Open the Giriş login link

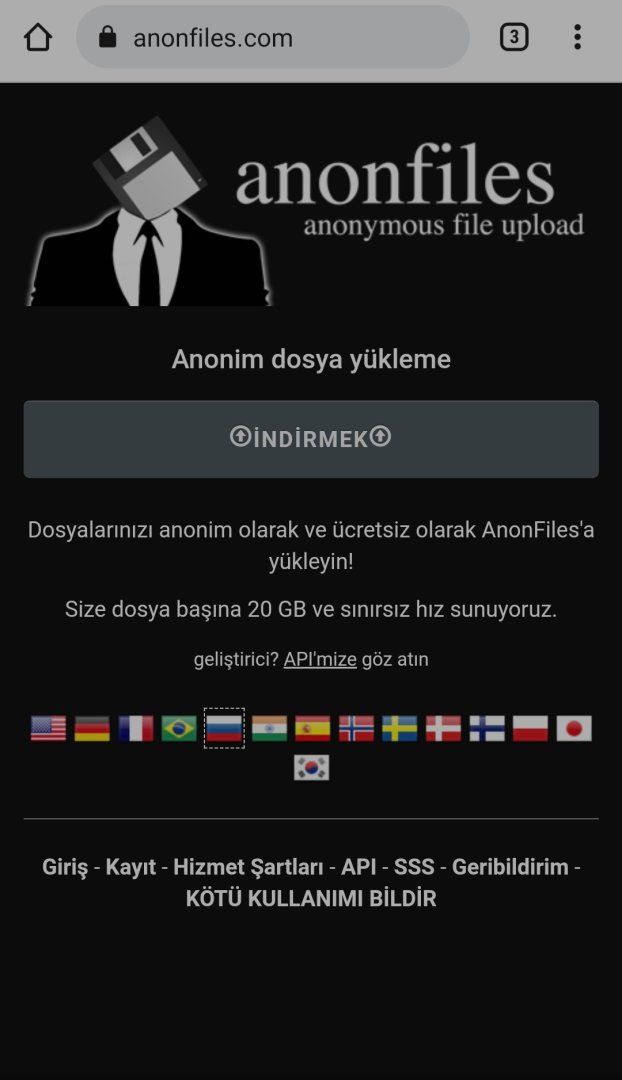65,867
